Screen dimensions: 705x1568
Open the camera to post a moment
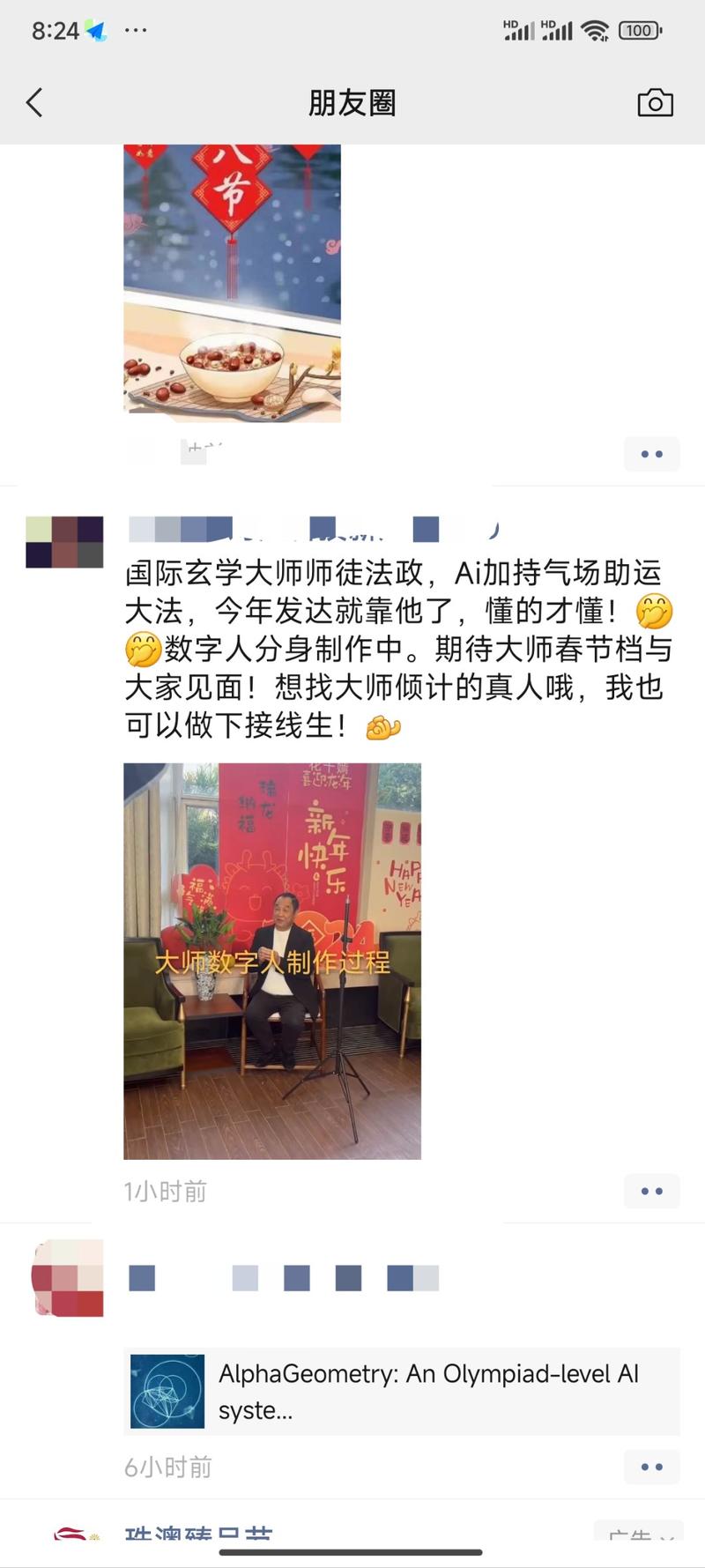click(655, 103)
